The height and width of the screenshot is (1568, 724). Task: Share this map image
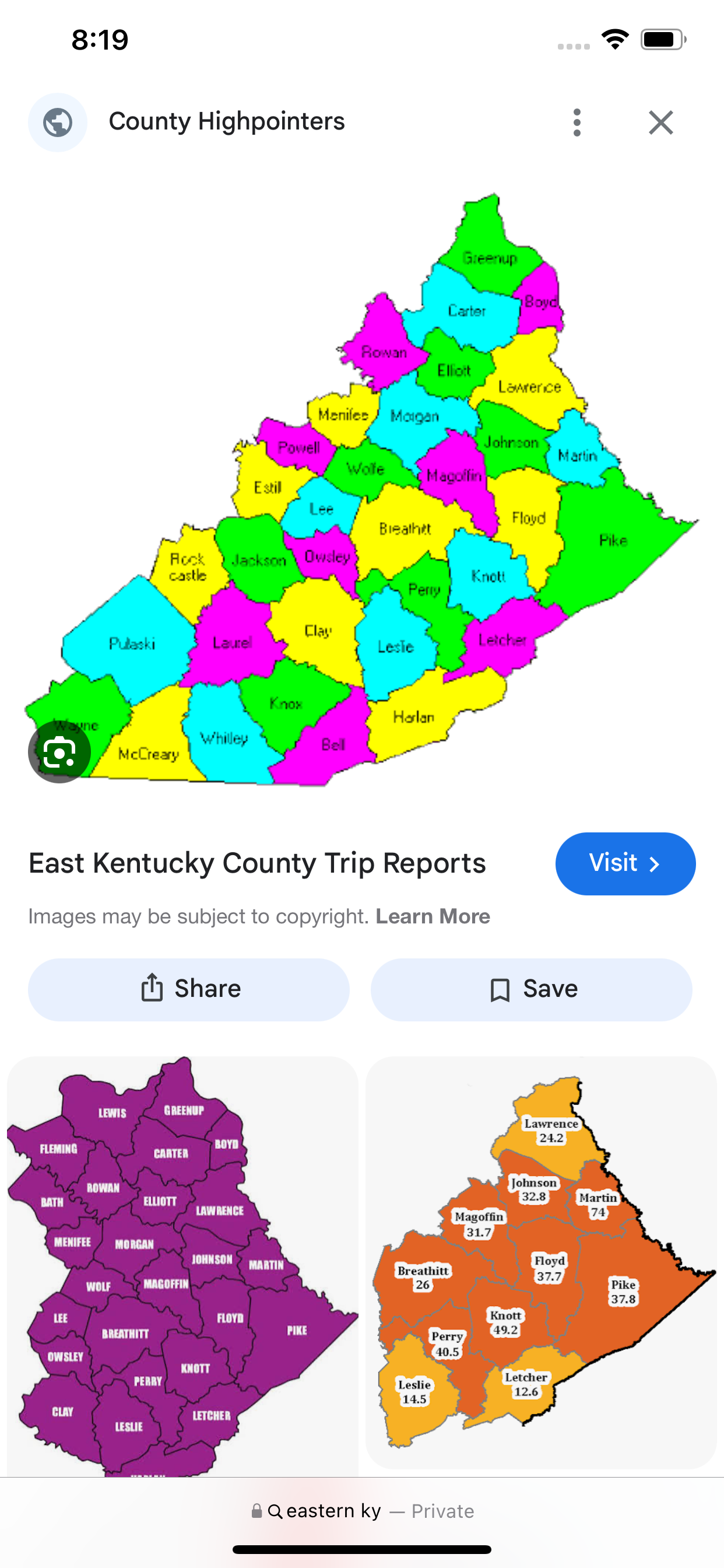(189, 989)
